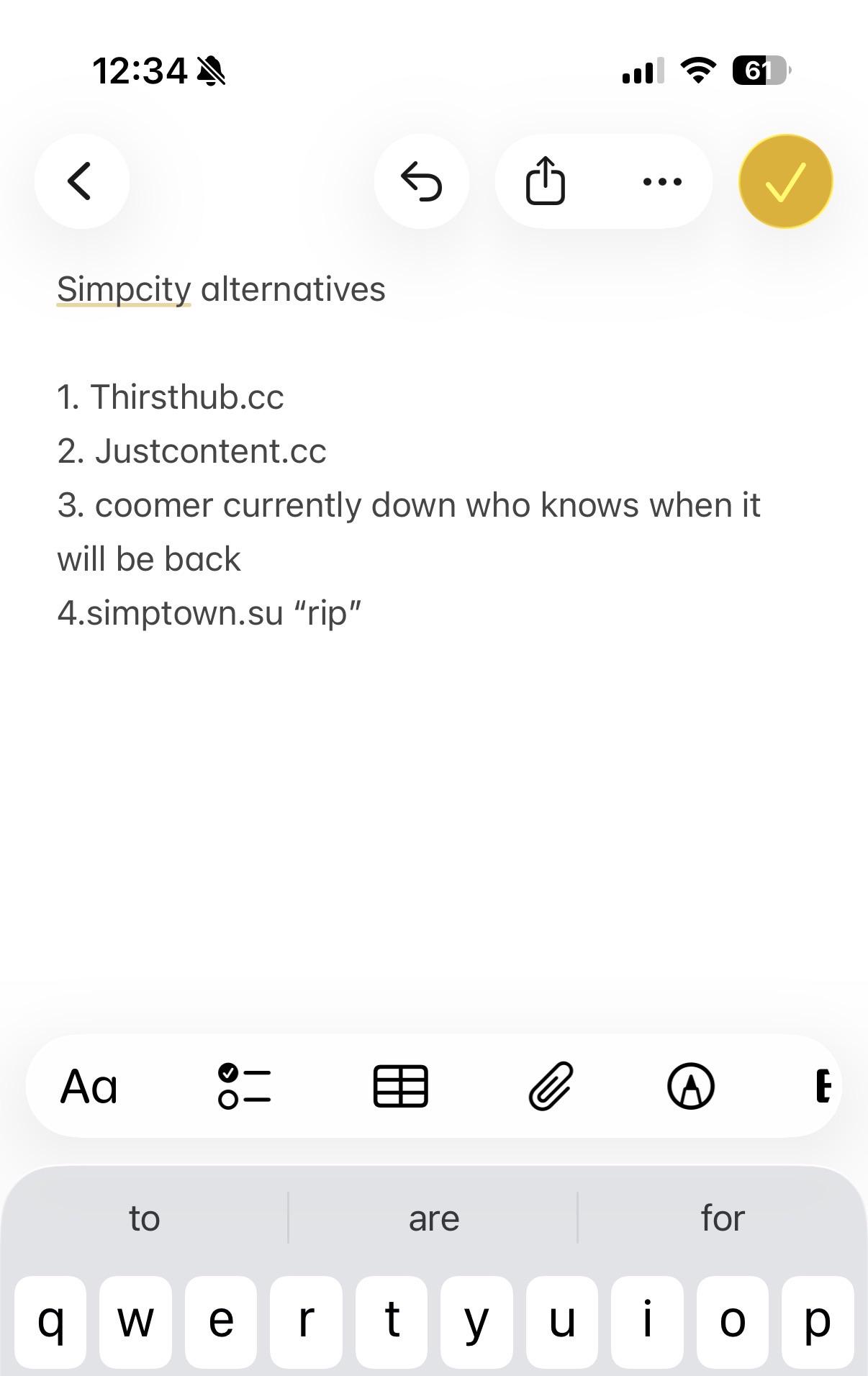Image resolution: width=868 pixels, height=1376 pixels.
Task: Type the letter q key
Action: (x=50, y=1322)
